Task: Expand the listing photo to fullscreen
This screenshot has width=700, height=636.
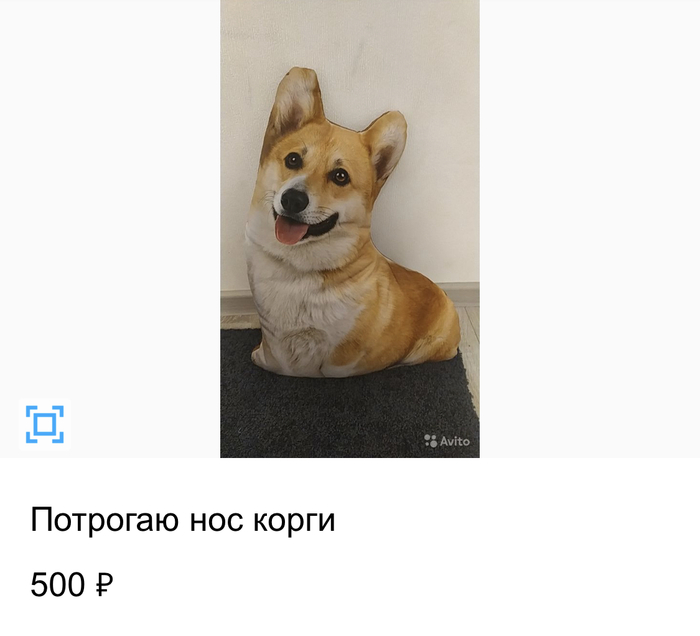Action: click(x=44, y=424)
